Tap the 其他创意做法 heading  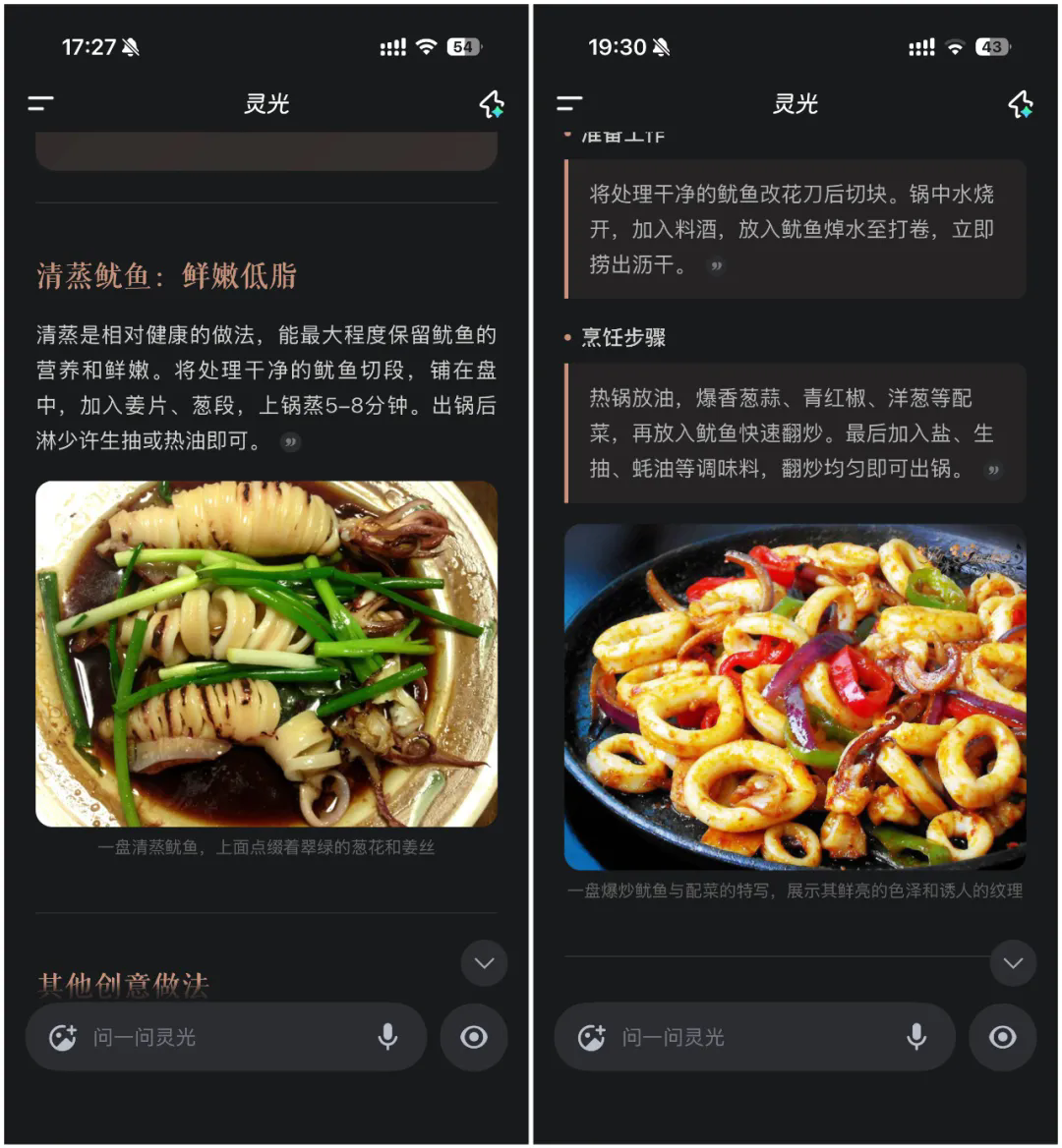tap(126, 983)
